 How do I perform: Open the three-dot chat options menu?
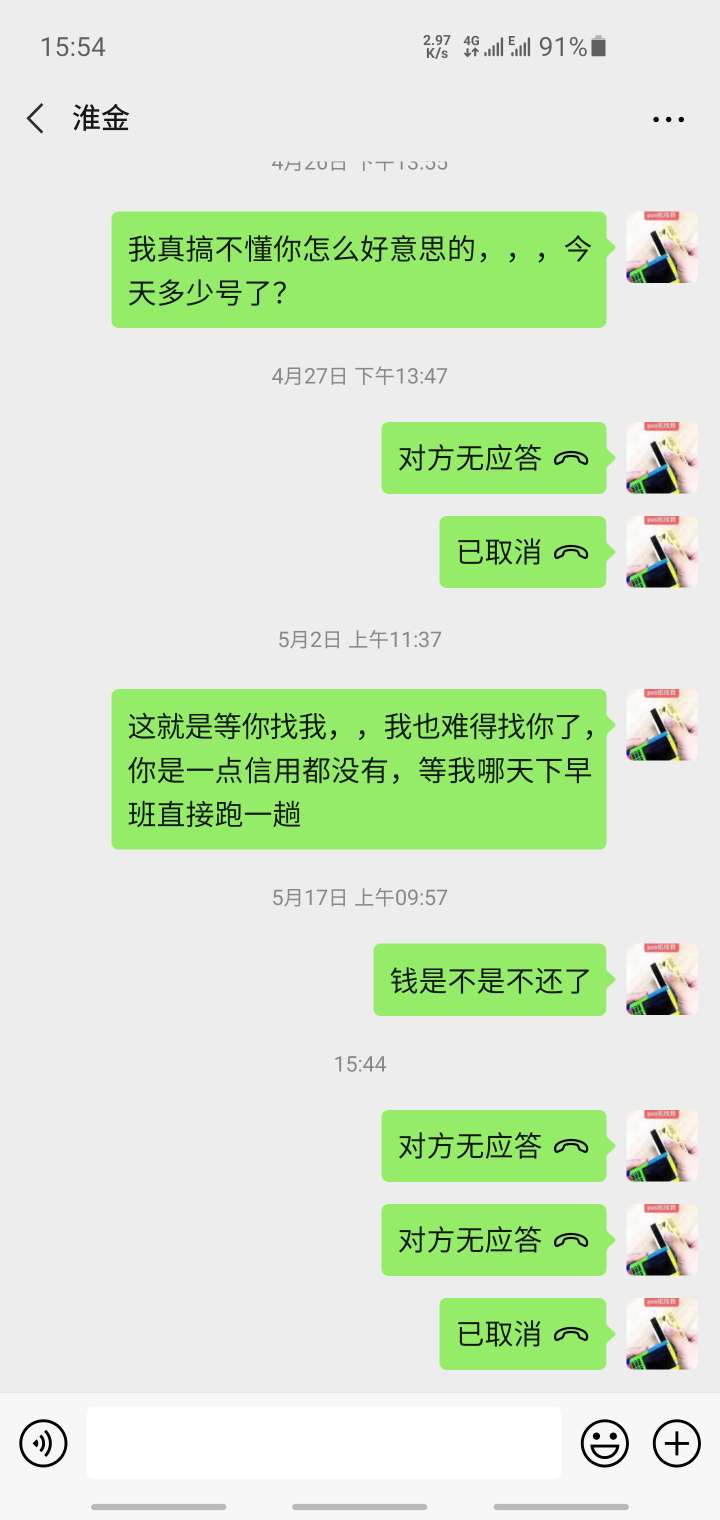click(x=668, y=119)
